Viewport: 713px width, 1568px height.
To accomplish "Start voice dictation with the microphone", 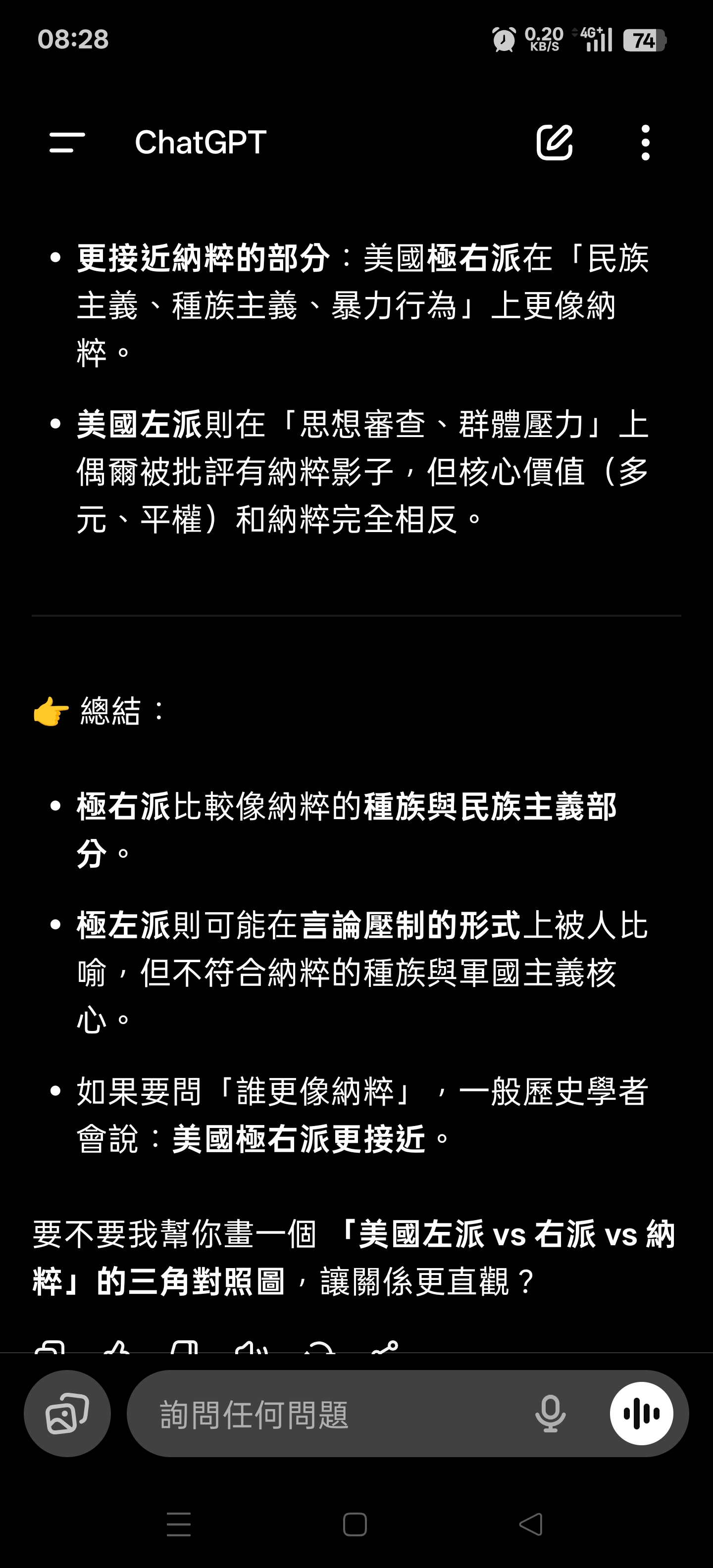I will pyautogui.click(x=550, y=1414).
